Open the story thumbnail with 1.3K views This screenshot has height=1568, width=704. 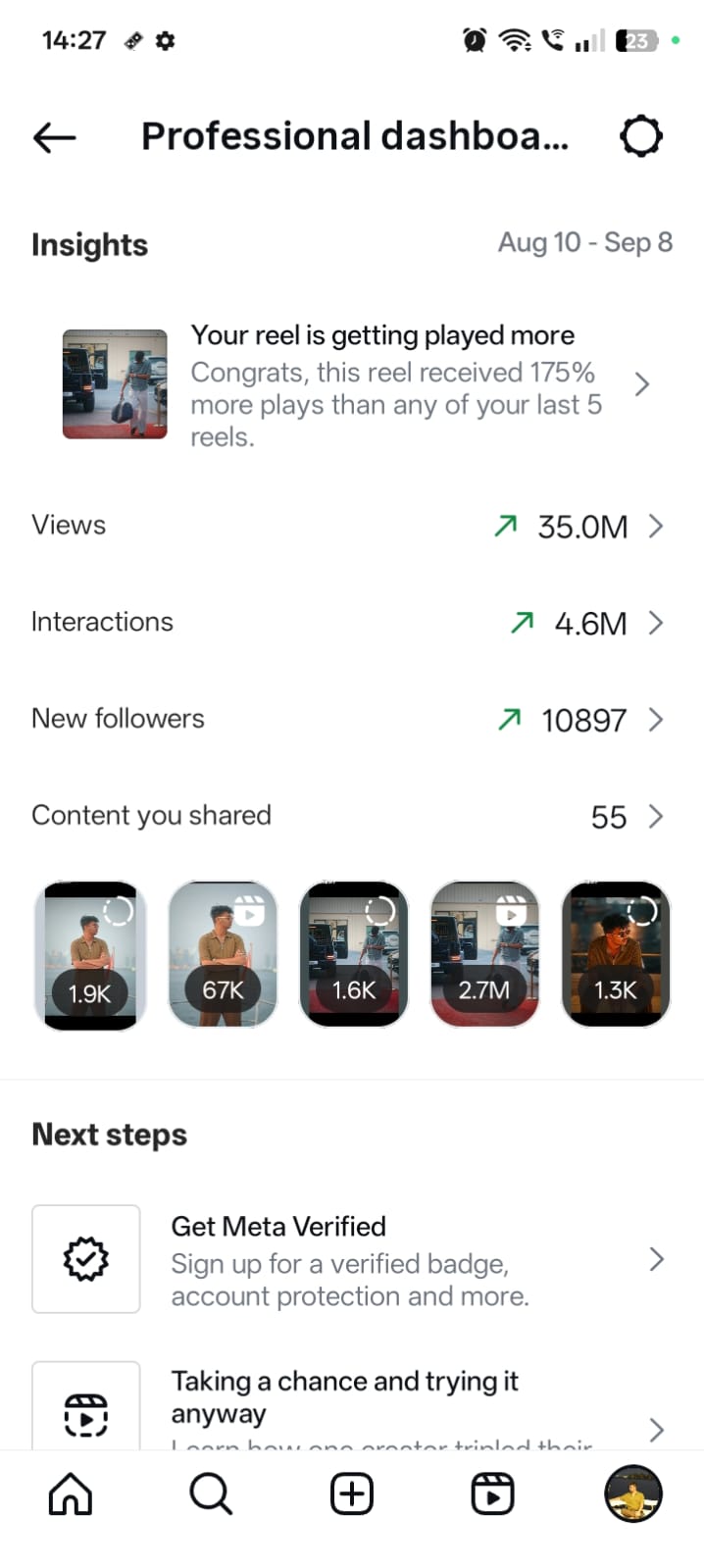[x=616, y=954]
